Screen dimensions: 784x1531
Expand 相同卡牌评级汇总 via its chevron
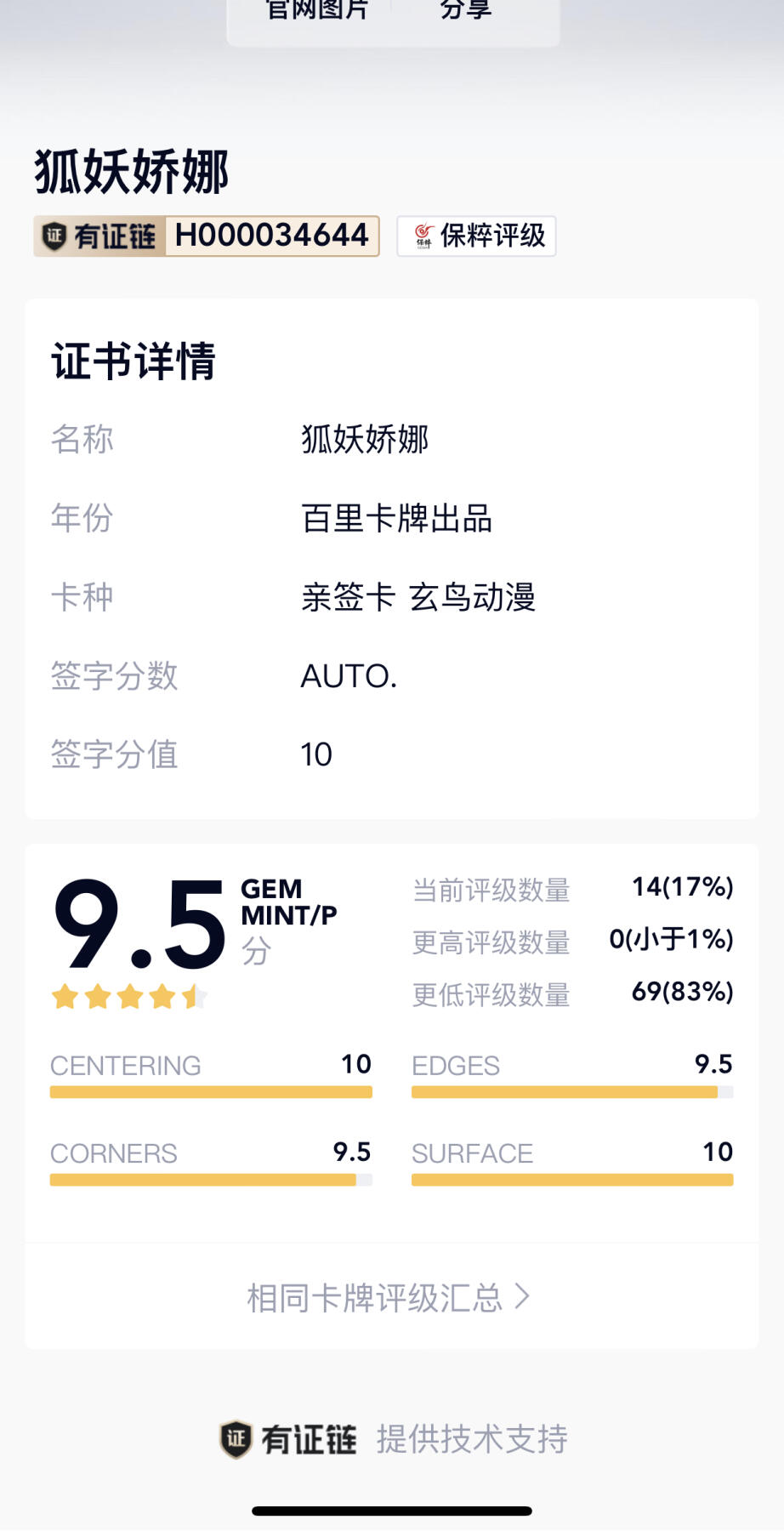(526, 1297)
